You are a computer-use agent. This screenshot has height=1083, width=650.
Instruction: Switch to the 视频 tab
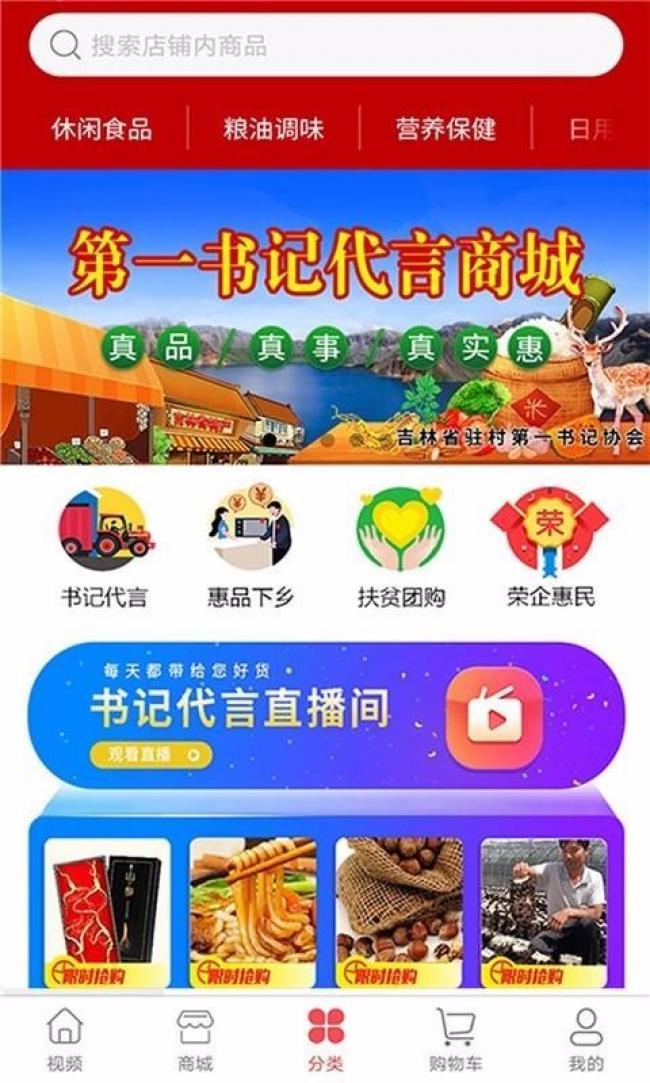click(x=65, y=1040)
